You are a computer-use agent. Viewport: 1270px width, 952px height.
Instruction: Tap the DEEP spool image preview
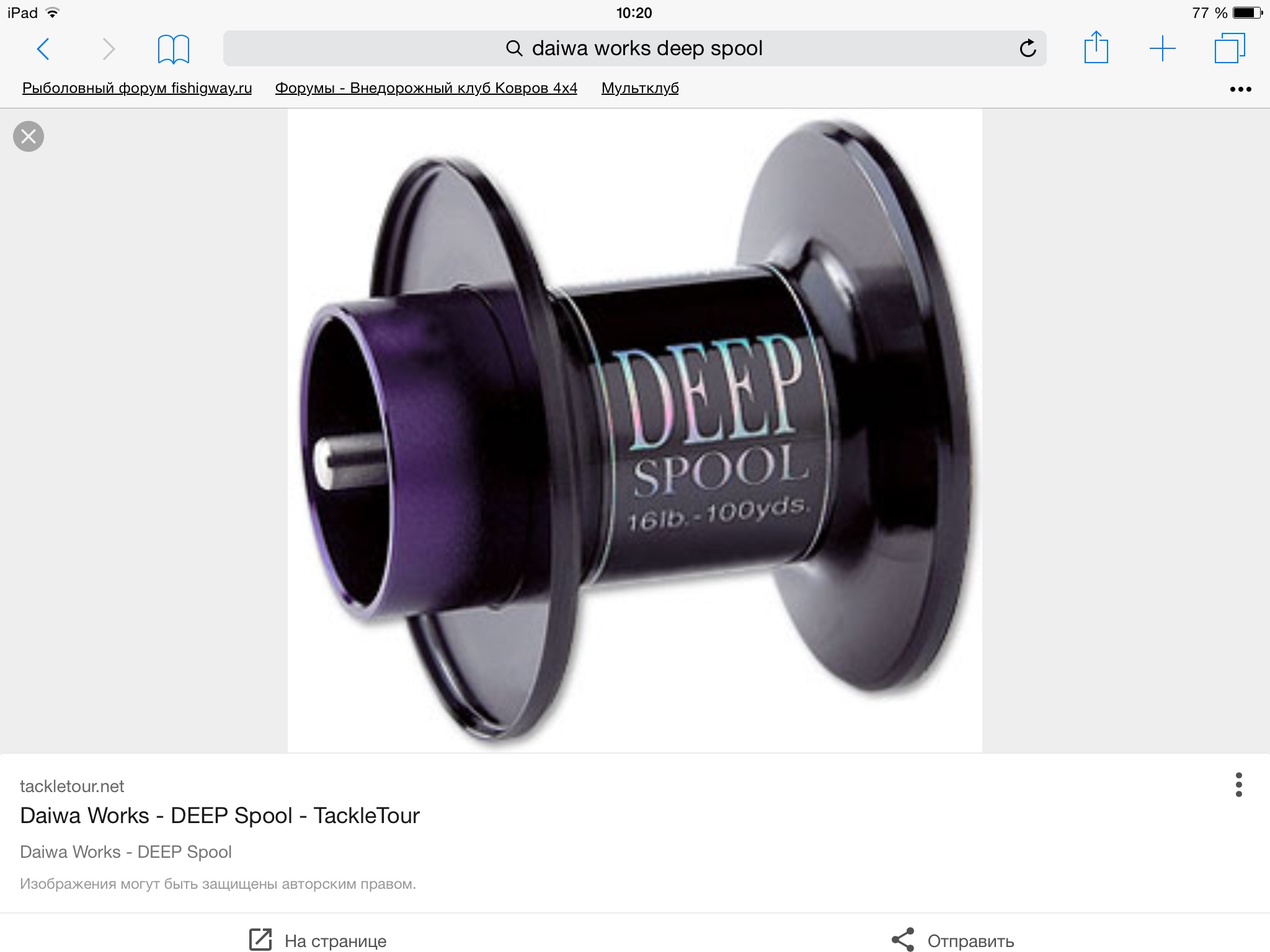[x=634, y=430]
